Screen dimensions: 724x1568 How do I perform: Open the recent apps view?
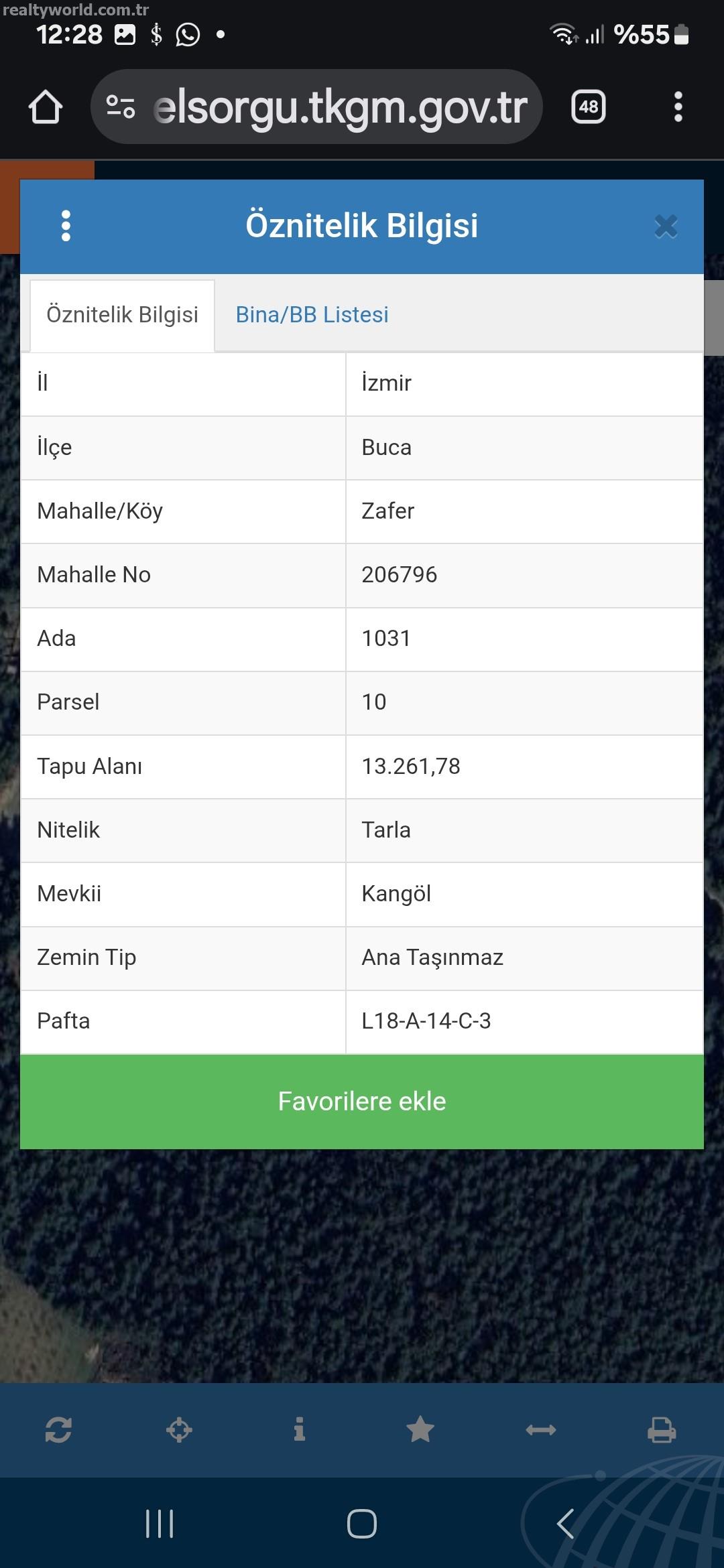(x=160, y=1524)
